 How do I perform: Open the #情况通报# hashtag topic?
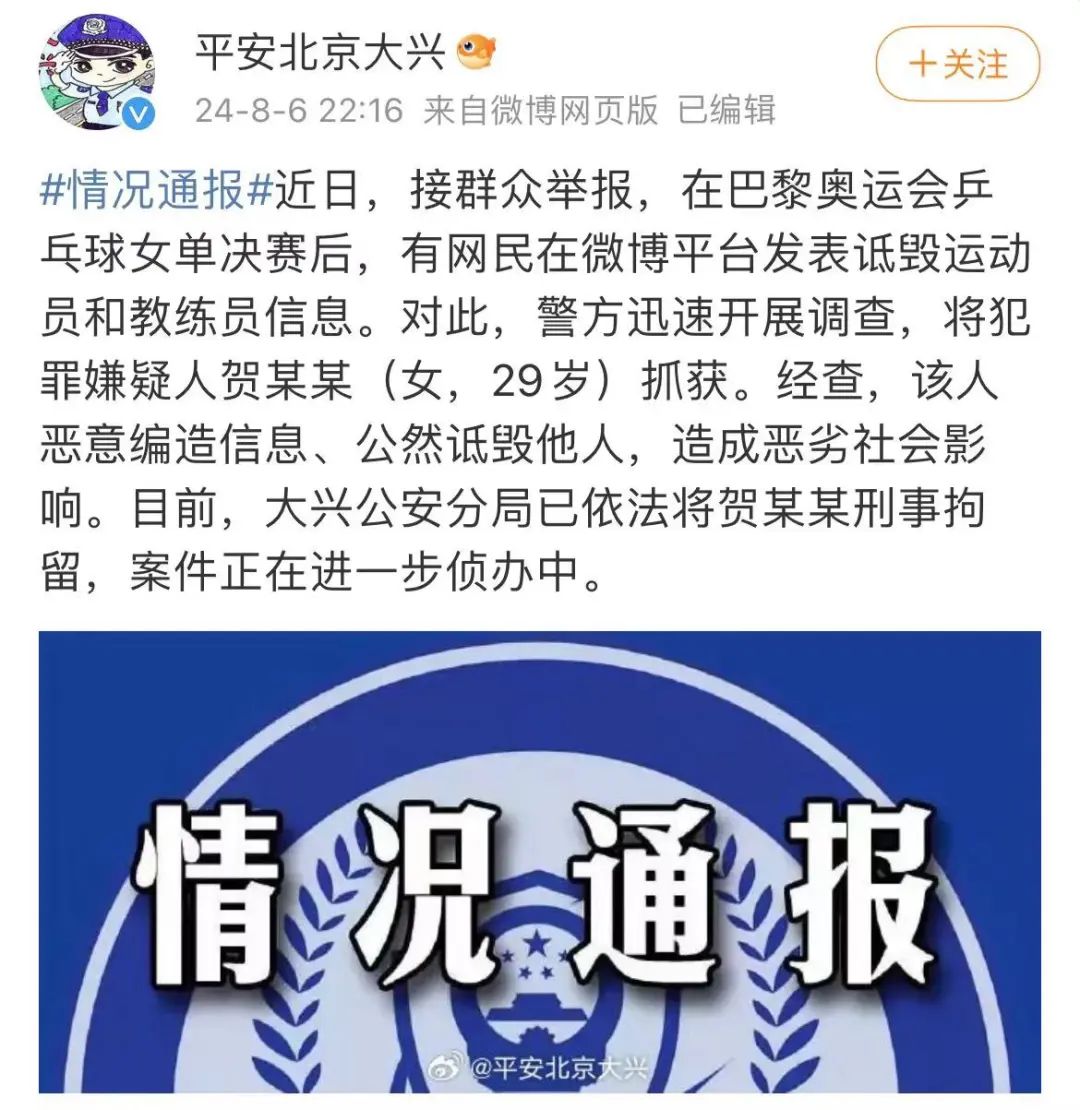(156, 191)
